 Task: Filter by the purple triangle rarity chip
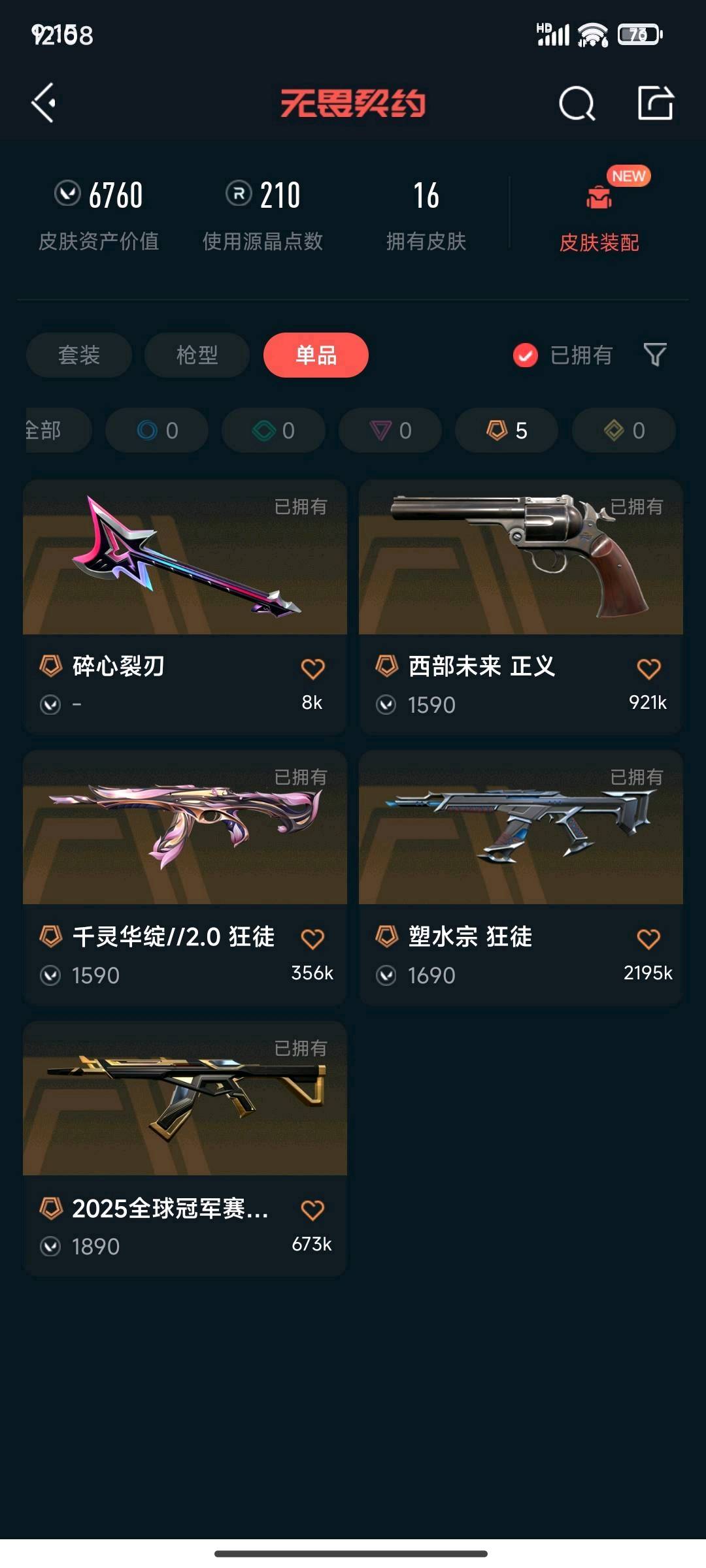(390, 431)
